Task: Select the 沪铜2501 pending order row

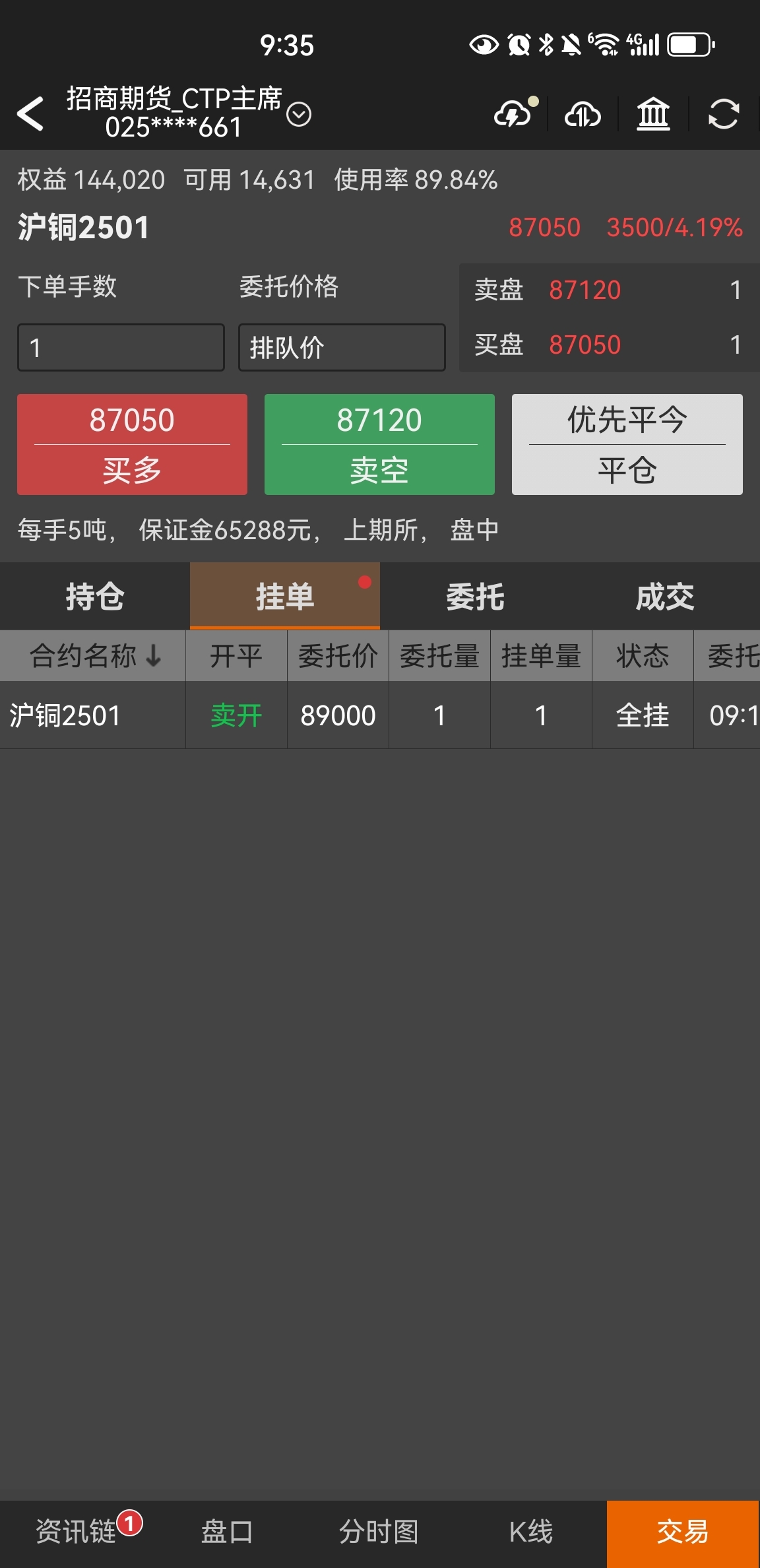Action: point(380,715)
